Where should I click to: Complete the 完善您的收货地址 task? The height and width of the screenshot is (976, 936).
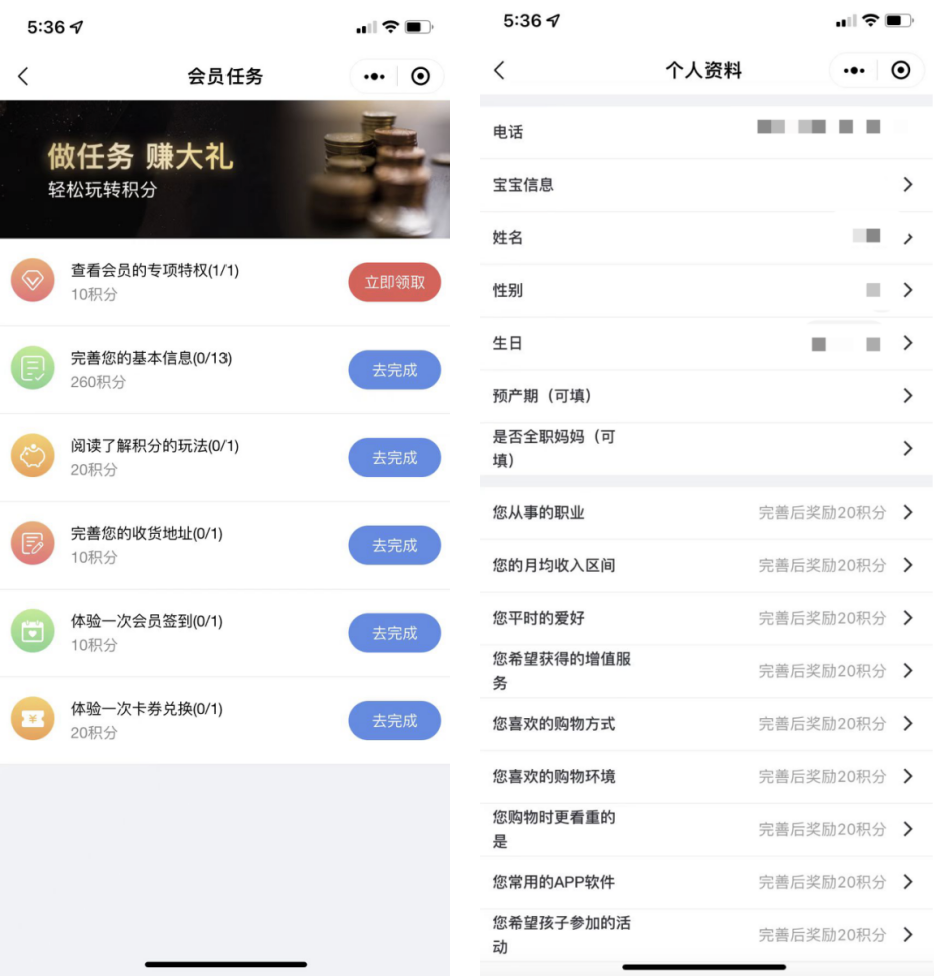coord(394,546)
